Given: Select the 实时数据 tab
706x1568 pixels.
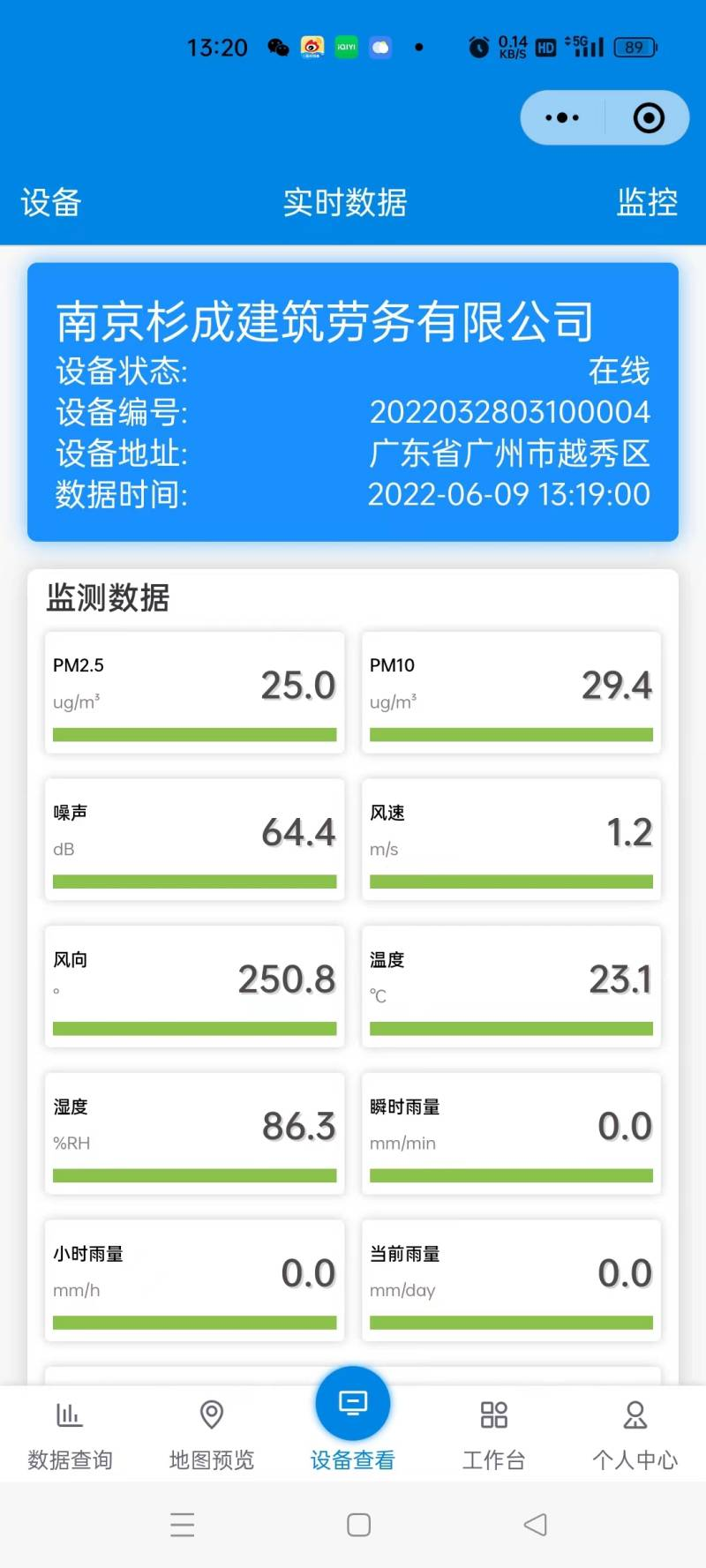Looking at the screenshot, I should tap(345, 202).
